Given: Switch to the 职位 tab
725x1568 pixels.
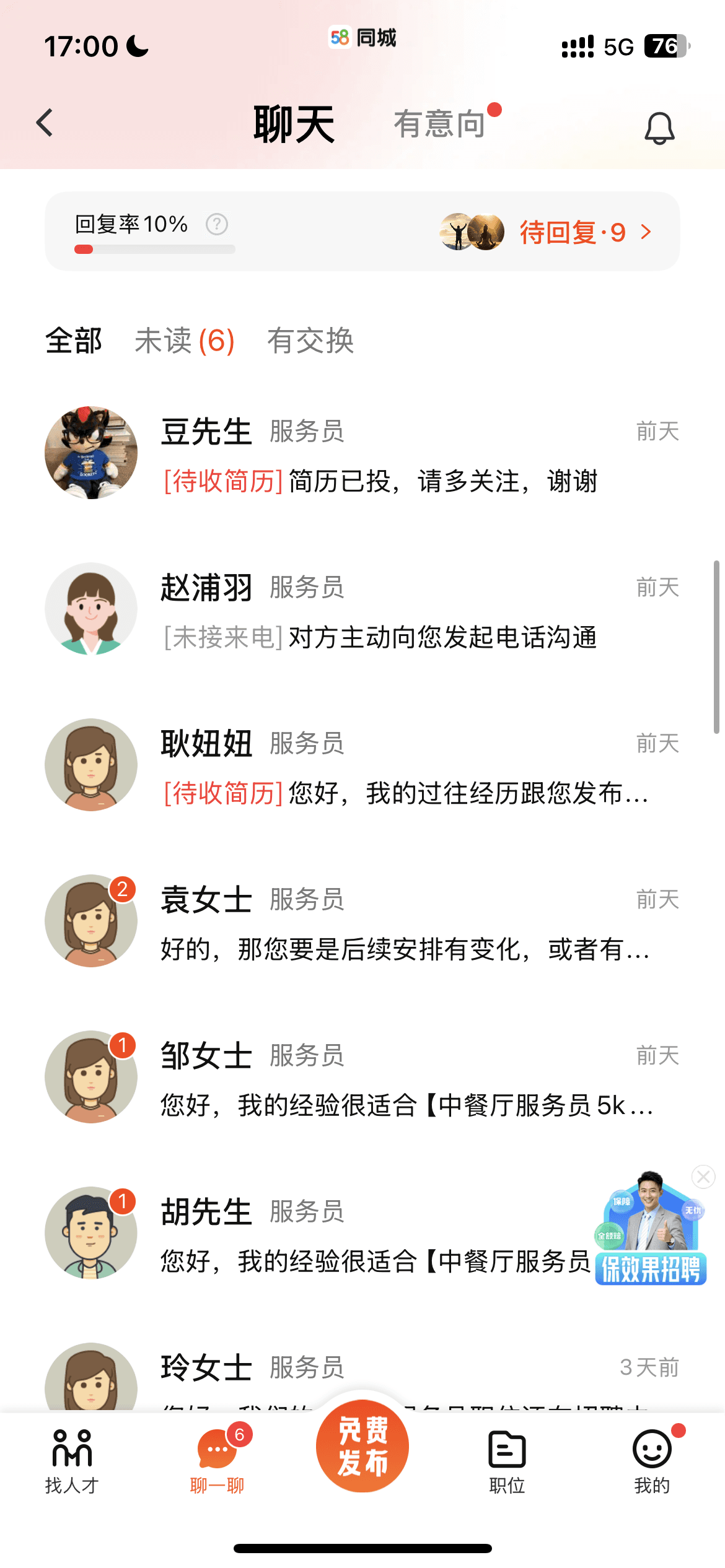Looking at the screenshot, I should point(507,1460).
